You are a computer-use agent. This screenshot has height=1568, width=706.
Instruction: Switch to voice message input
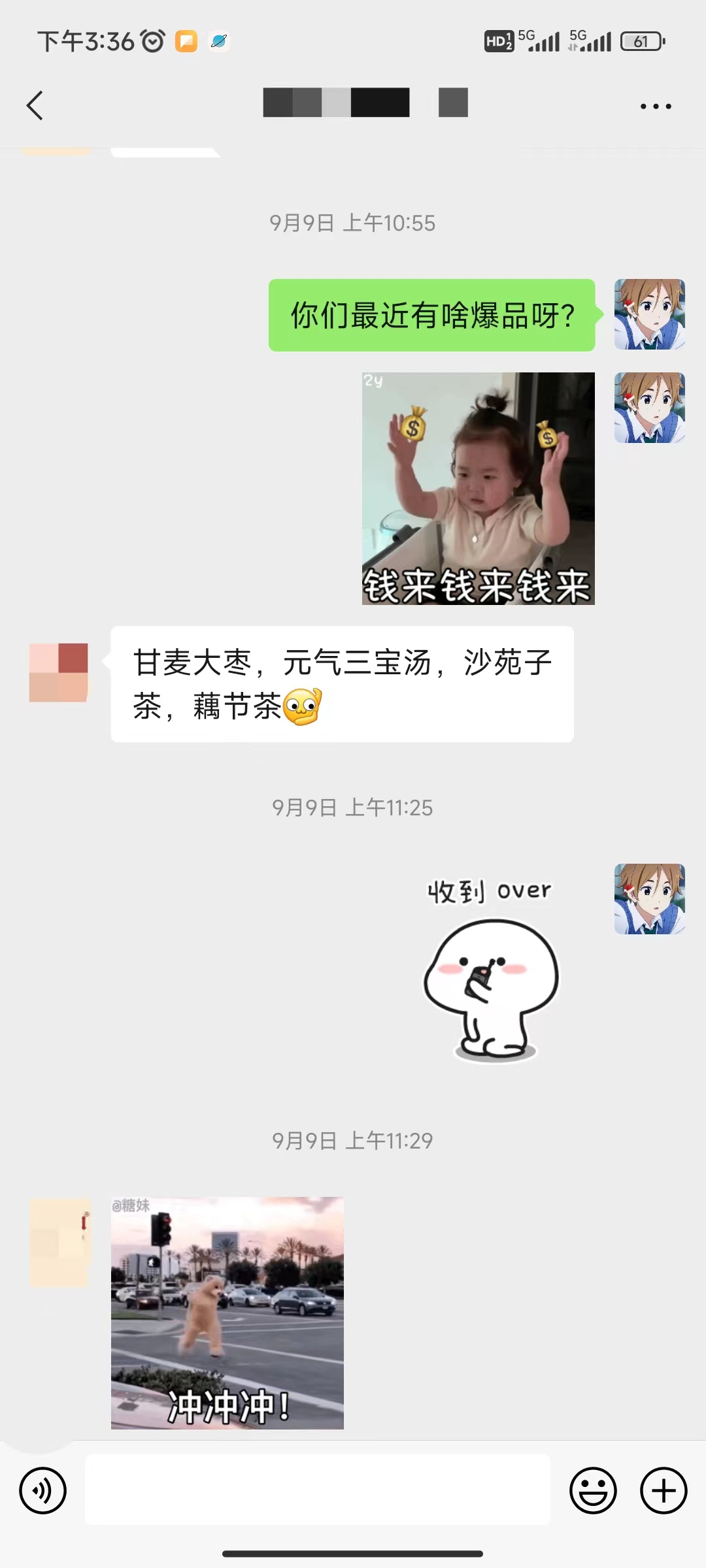[43, 1490]
